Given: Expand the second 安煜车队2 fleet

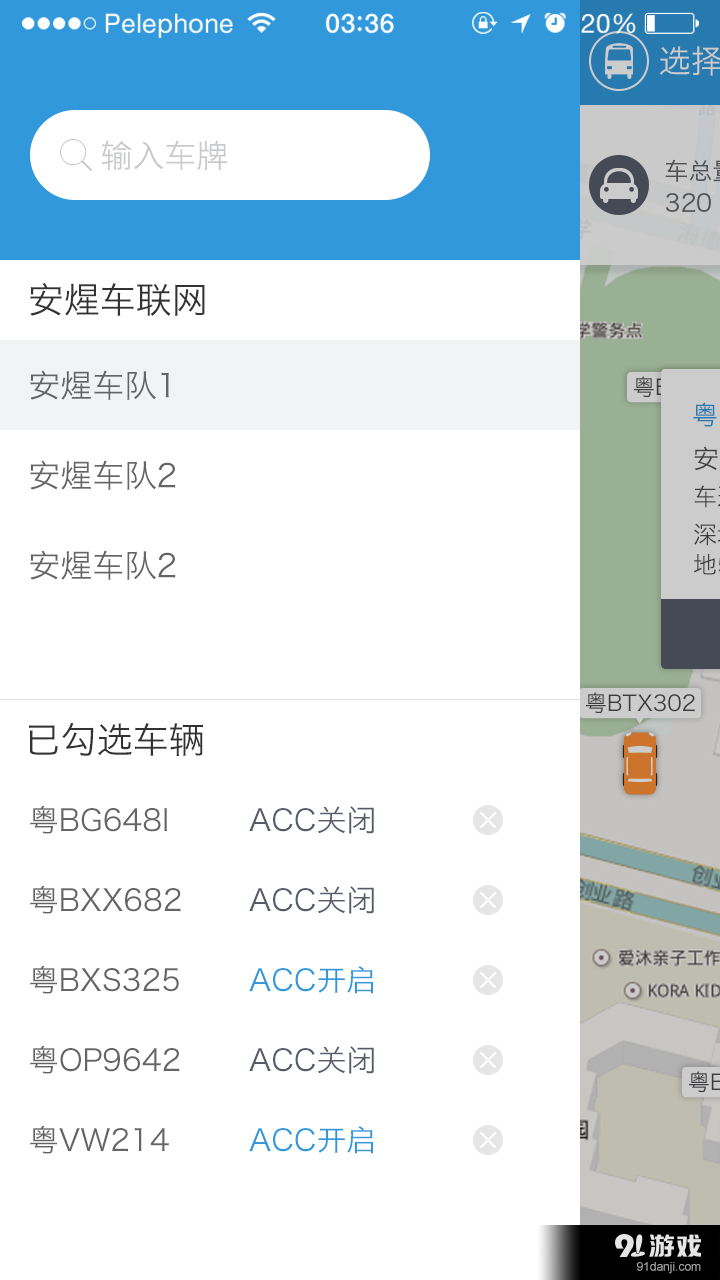Looking at the screenshot, I should 100,565.
